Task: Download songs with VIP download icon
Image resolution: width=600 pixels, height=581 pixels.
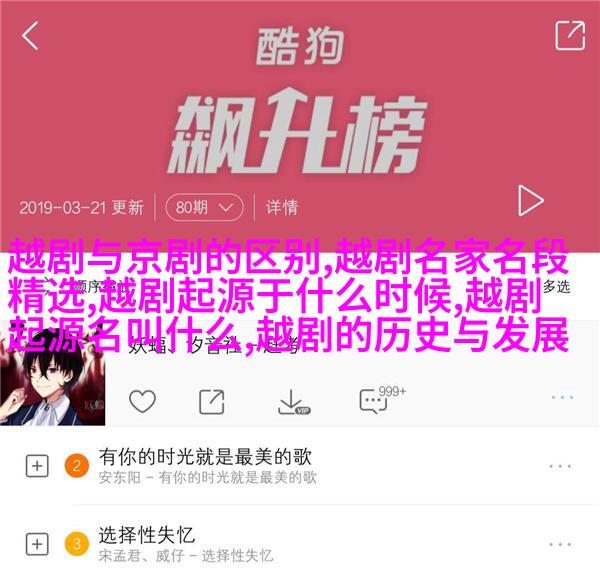Action: pyautogui.click(x=291, y=402)
